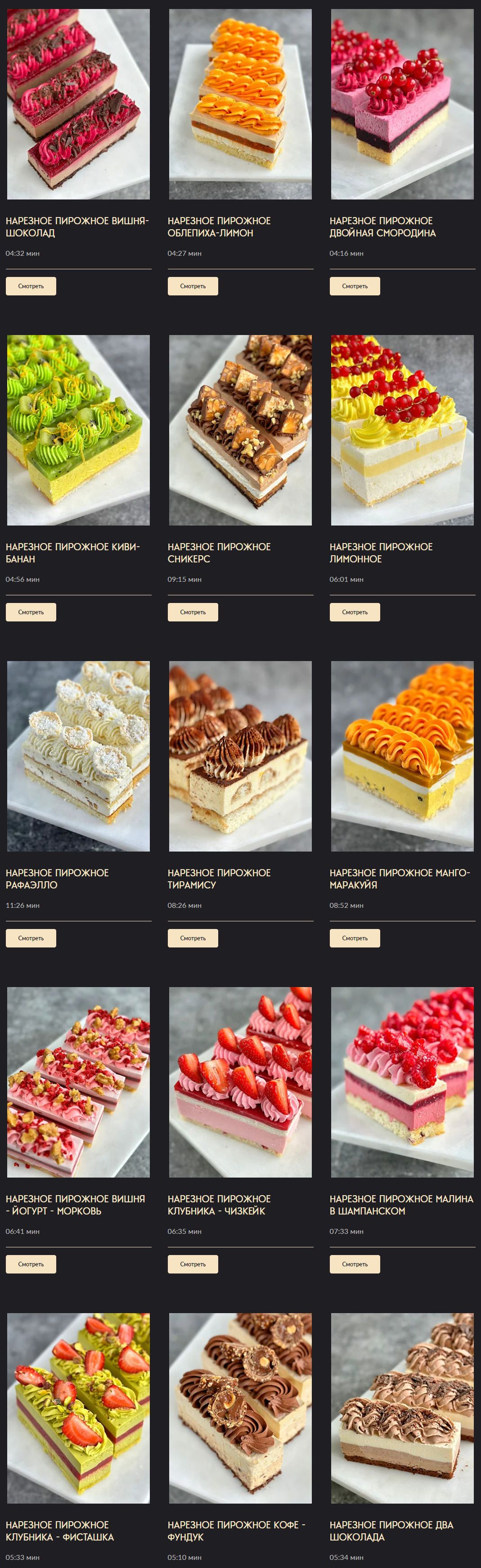The height and width of the screenshot is (1568, 481).
Task: Open the Рафаэлло cake photo
Action: (x=78, y=756)
